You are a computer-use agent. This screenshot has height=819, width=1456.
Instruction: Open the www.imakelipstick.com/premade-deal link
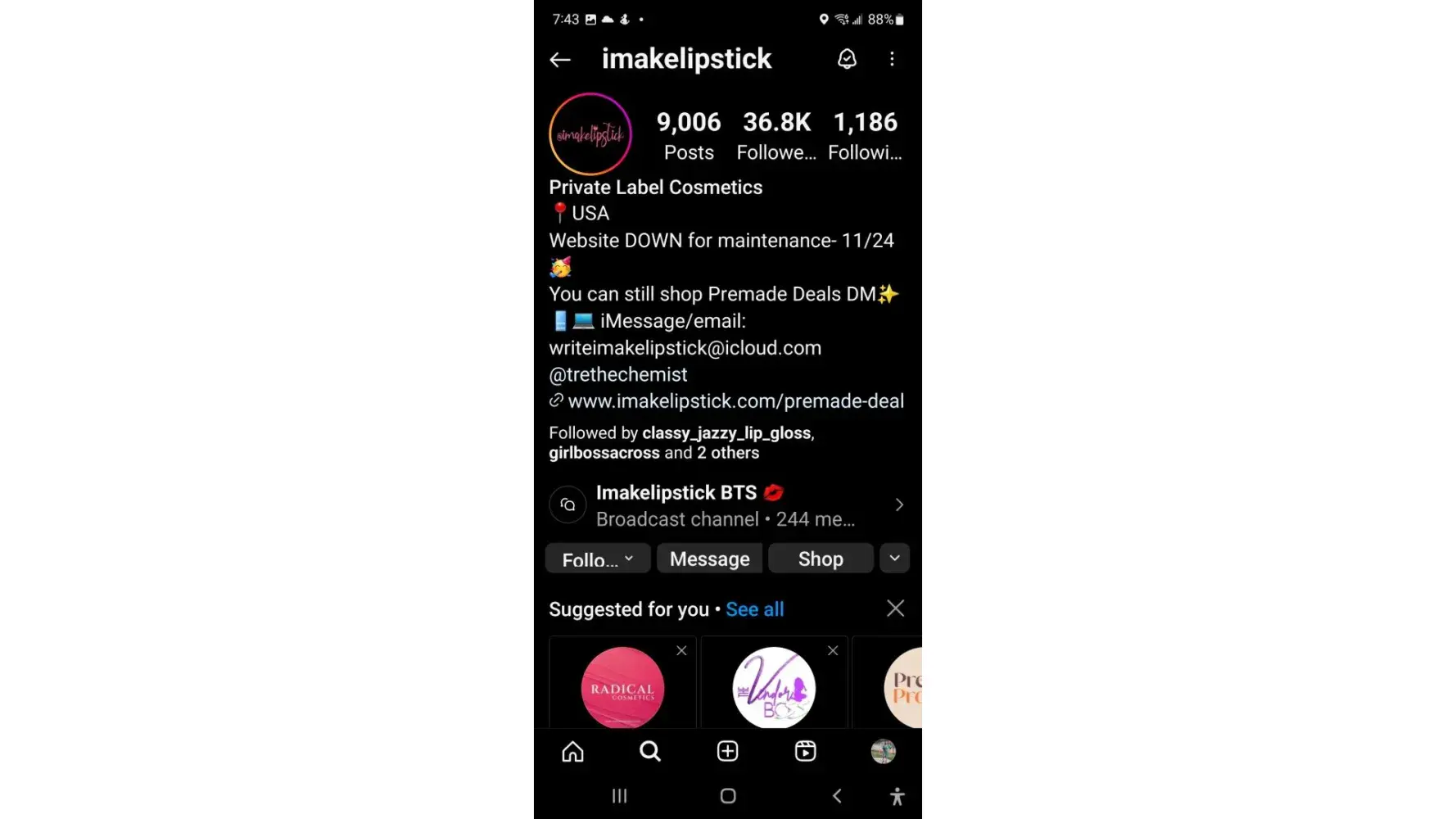click(x=735, y=401)
